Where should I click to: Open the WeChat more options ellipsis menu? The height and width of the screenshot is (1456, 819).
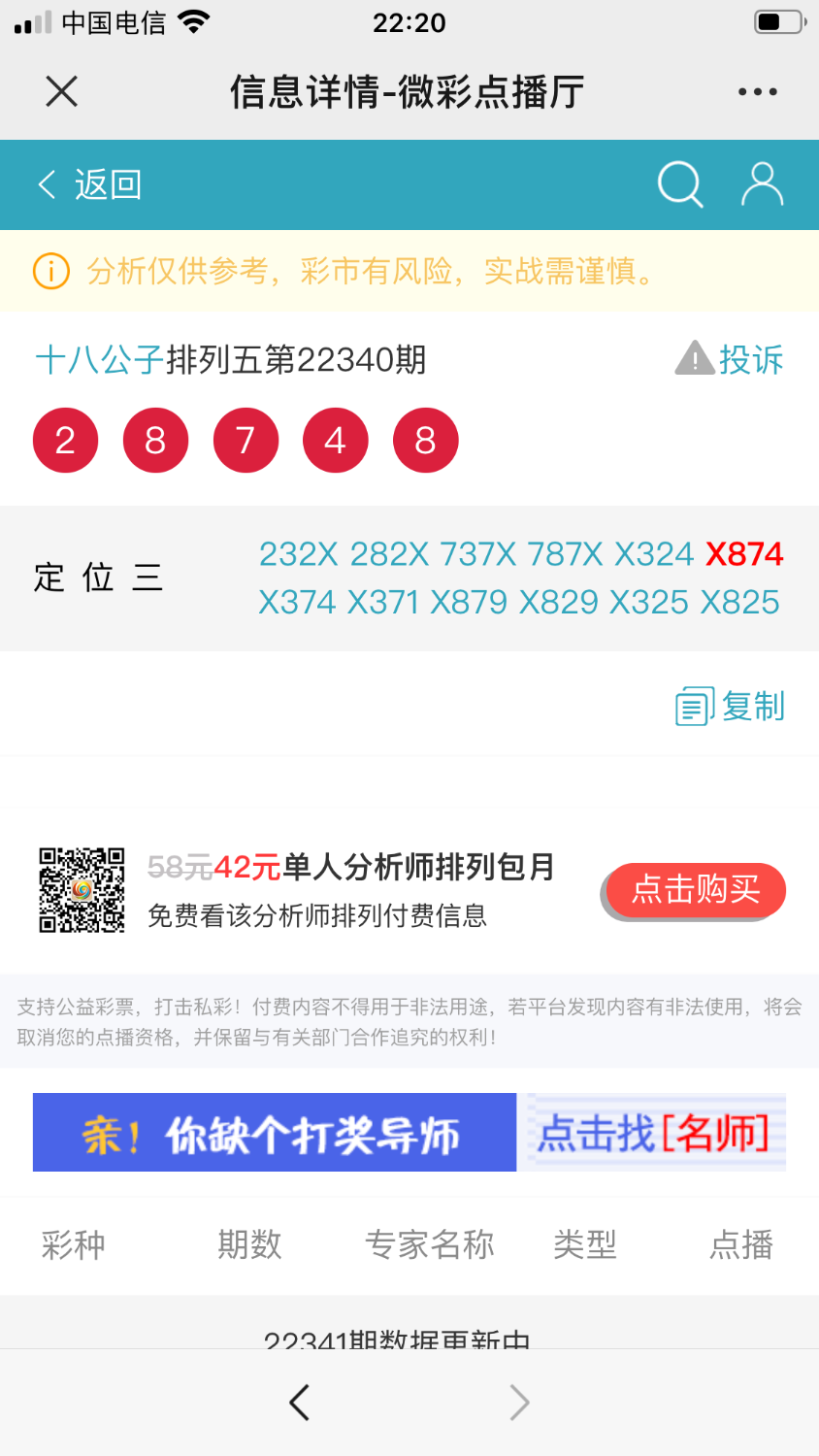758,90
